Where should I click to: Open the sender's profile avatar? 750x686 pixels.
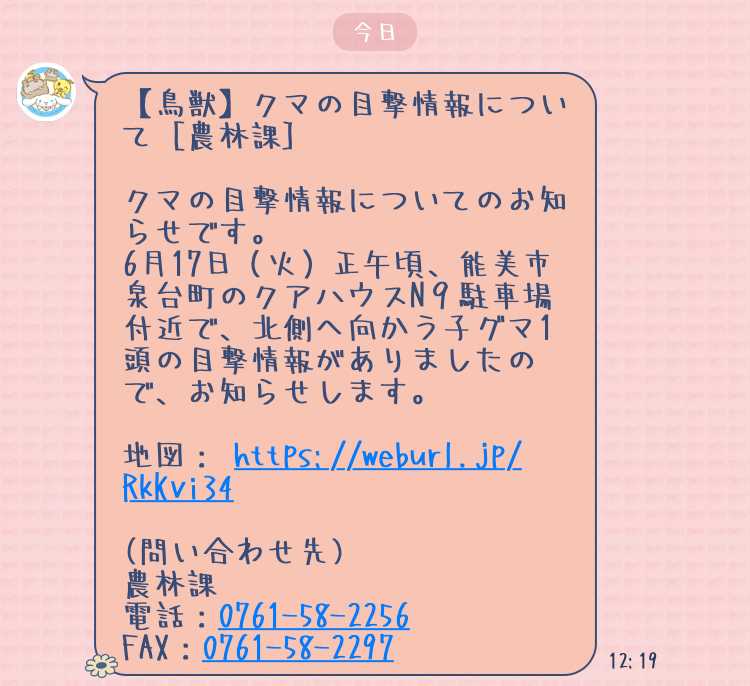pos(46,92)
